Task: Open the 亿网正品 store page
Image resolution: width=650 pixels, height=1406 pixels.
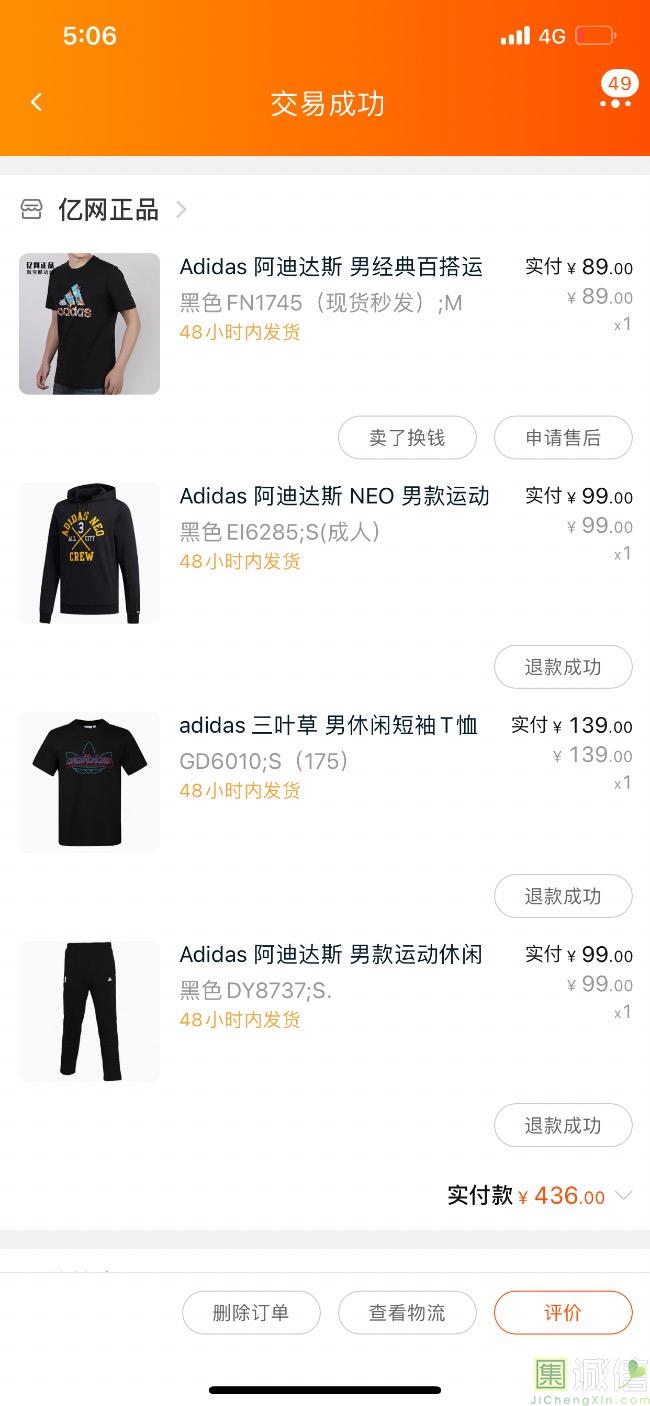Action: click(106, 210)
